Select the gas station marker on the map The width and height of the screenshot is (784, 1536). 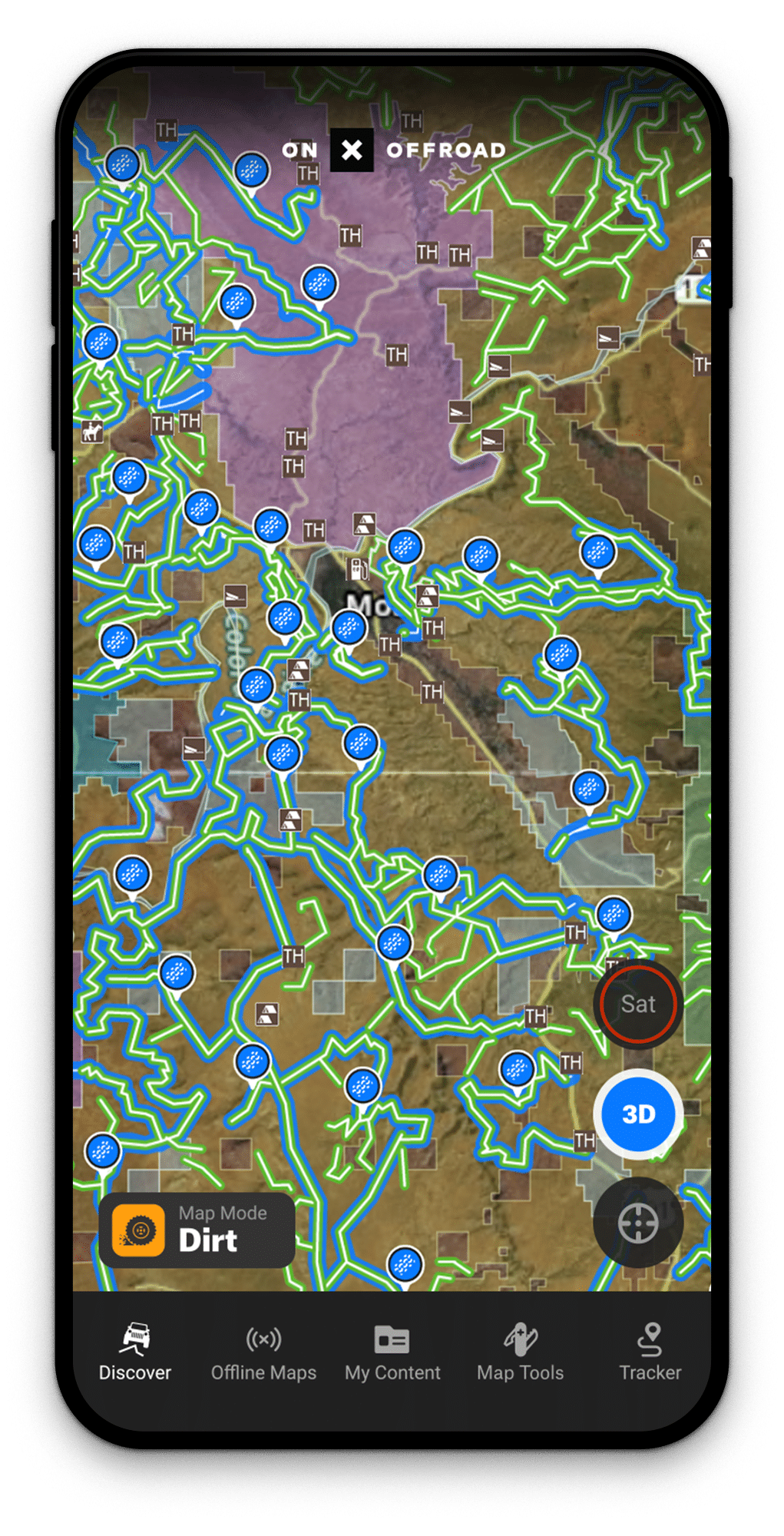[358, 570]
